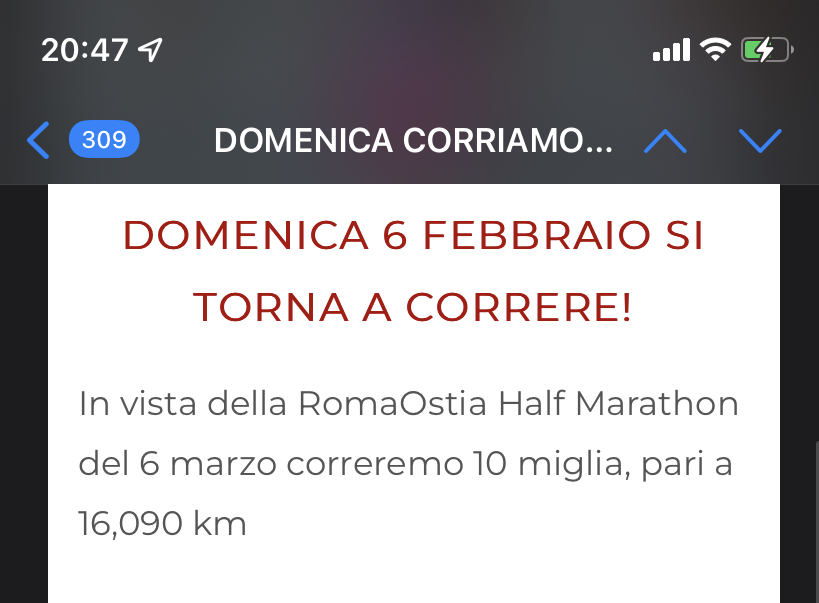This screenshot has height=603, width=819.
Task: Jump to the next message arrow
Action: [x=759, y=141]
